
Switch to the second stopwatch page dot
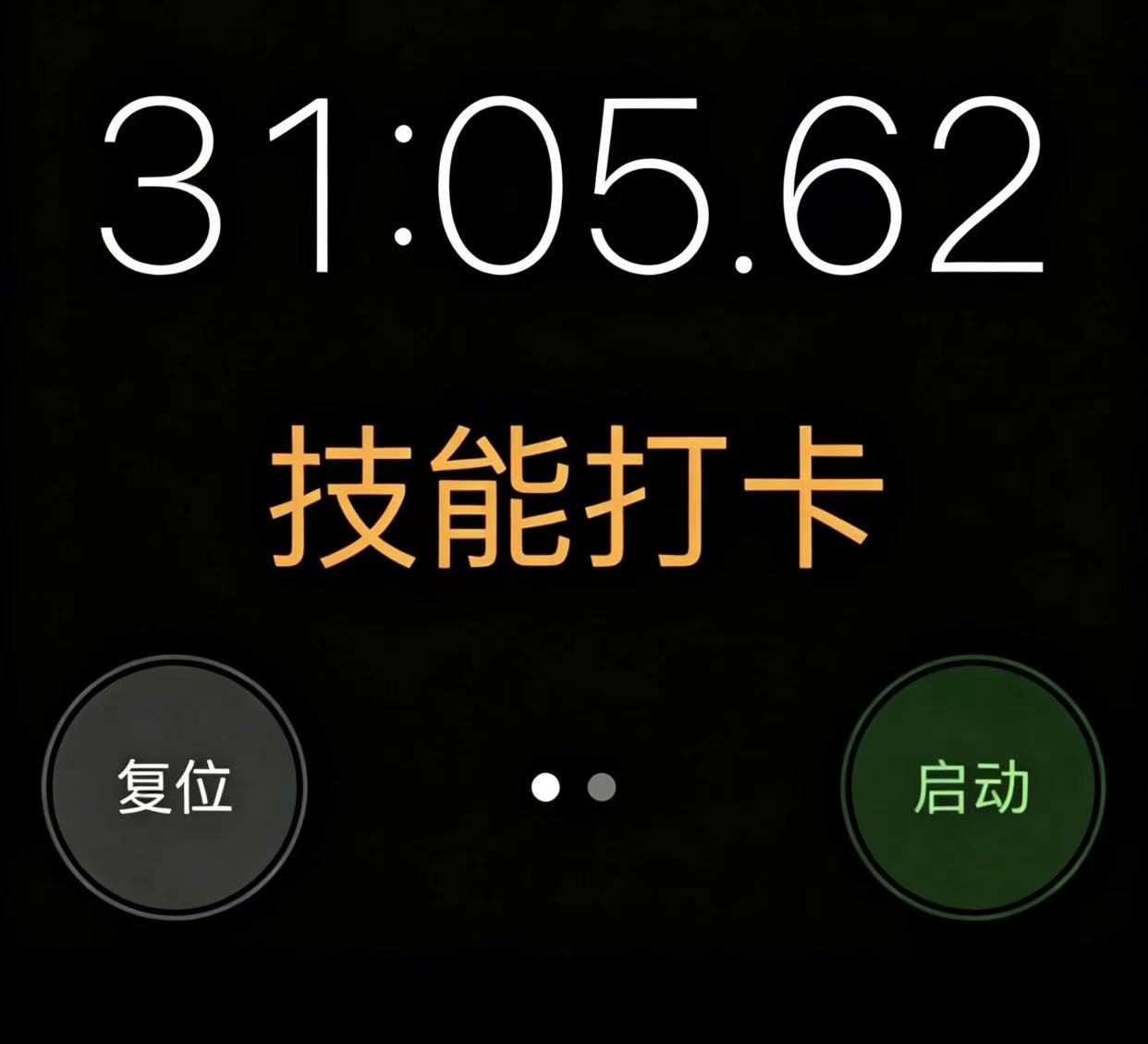[x=602, y=787]
